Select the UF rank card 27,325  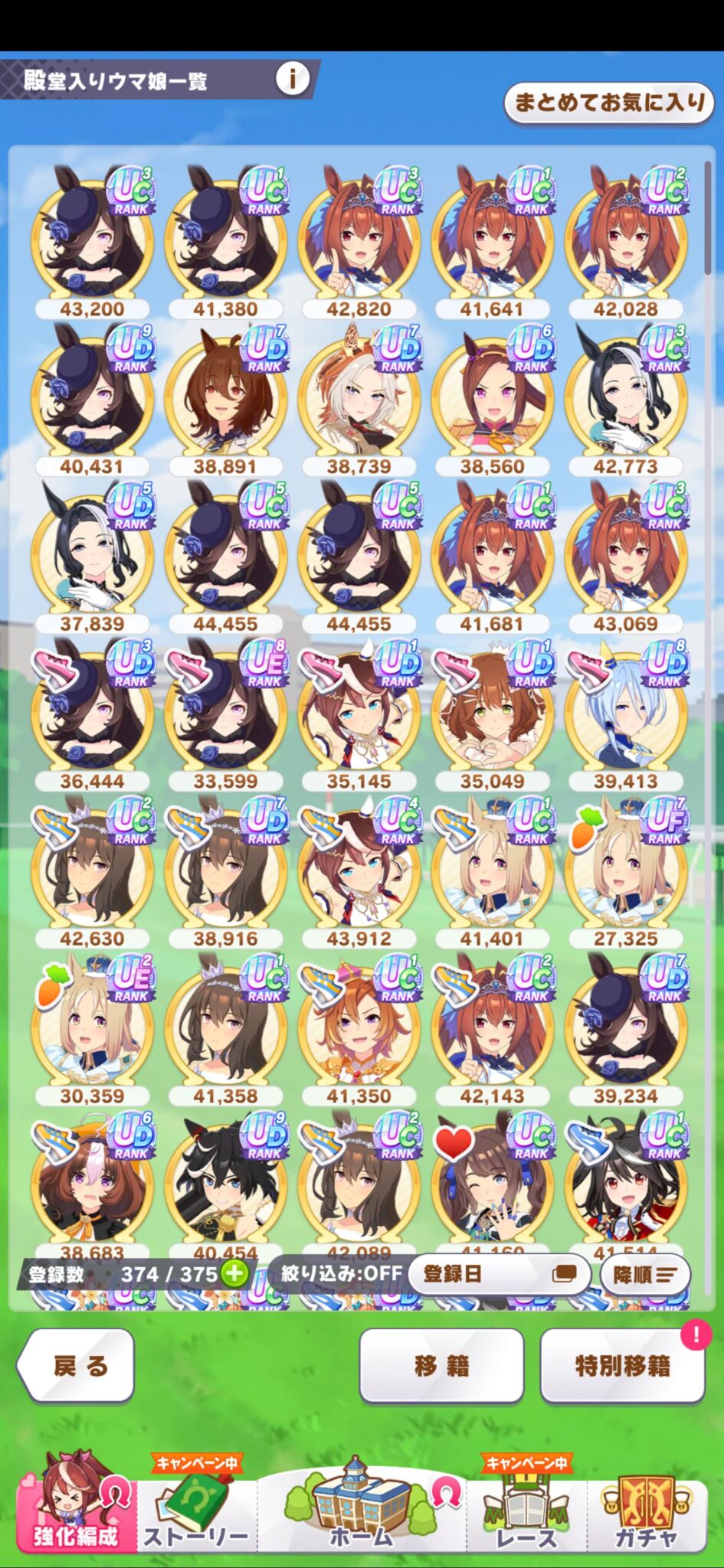626,871
